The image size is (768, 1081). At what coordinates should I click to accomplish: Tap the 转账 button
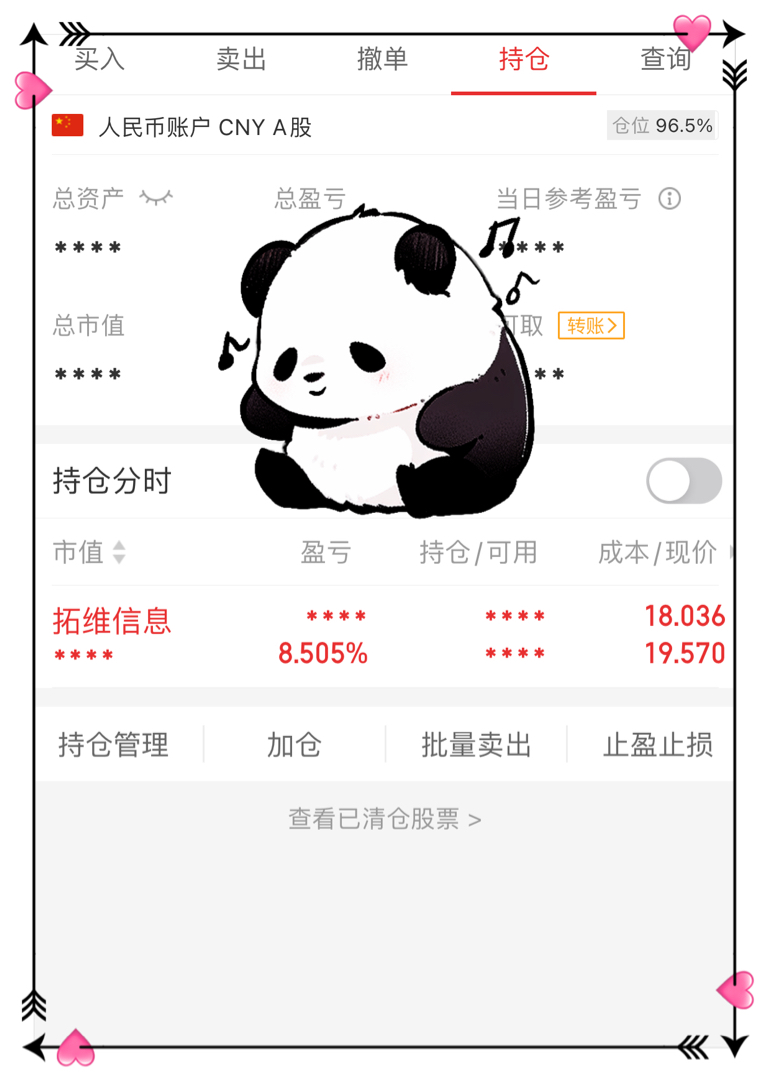pos(592,325)
